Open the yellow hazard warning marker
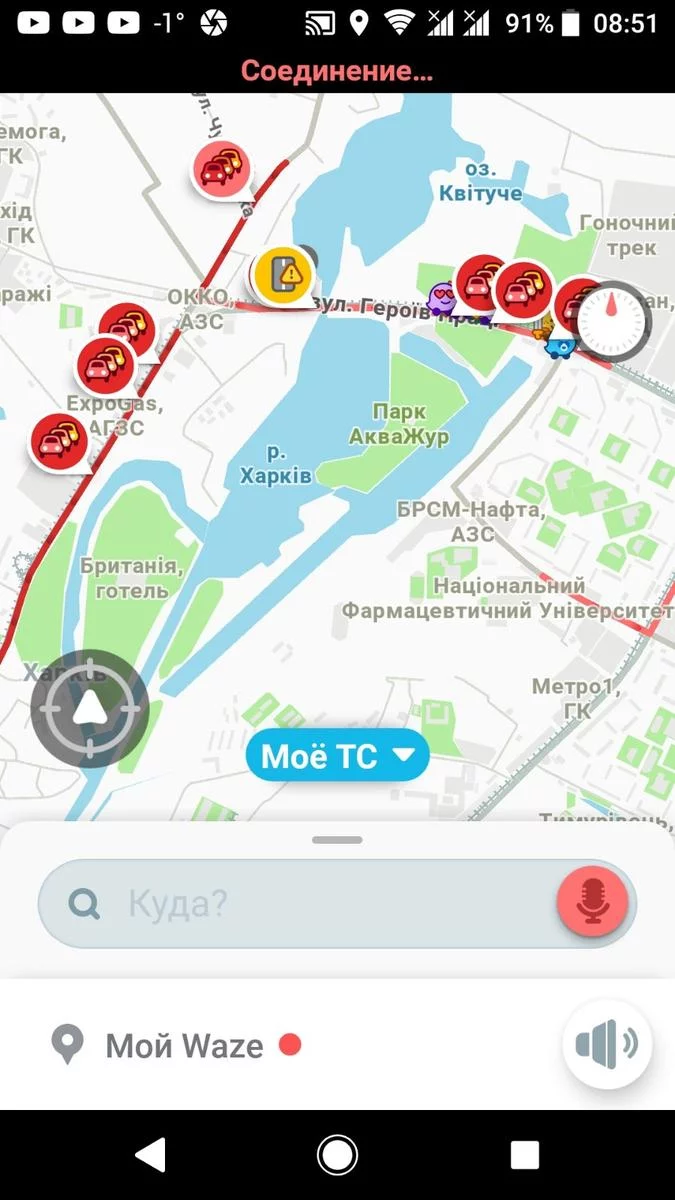This screenshot has height=1200, width=675. tap(283, 273)
